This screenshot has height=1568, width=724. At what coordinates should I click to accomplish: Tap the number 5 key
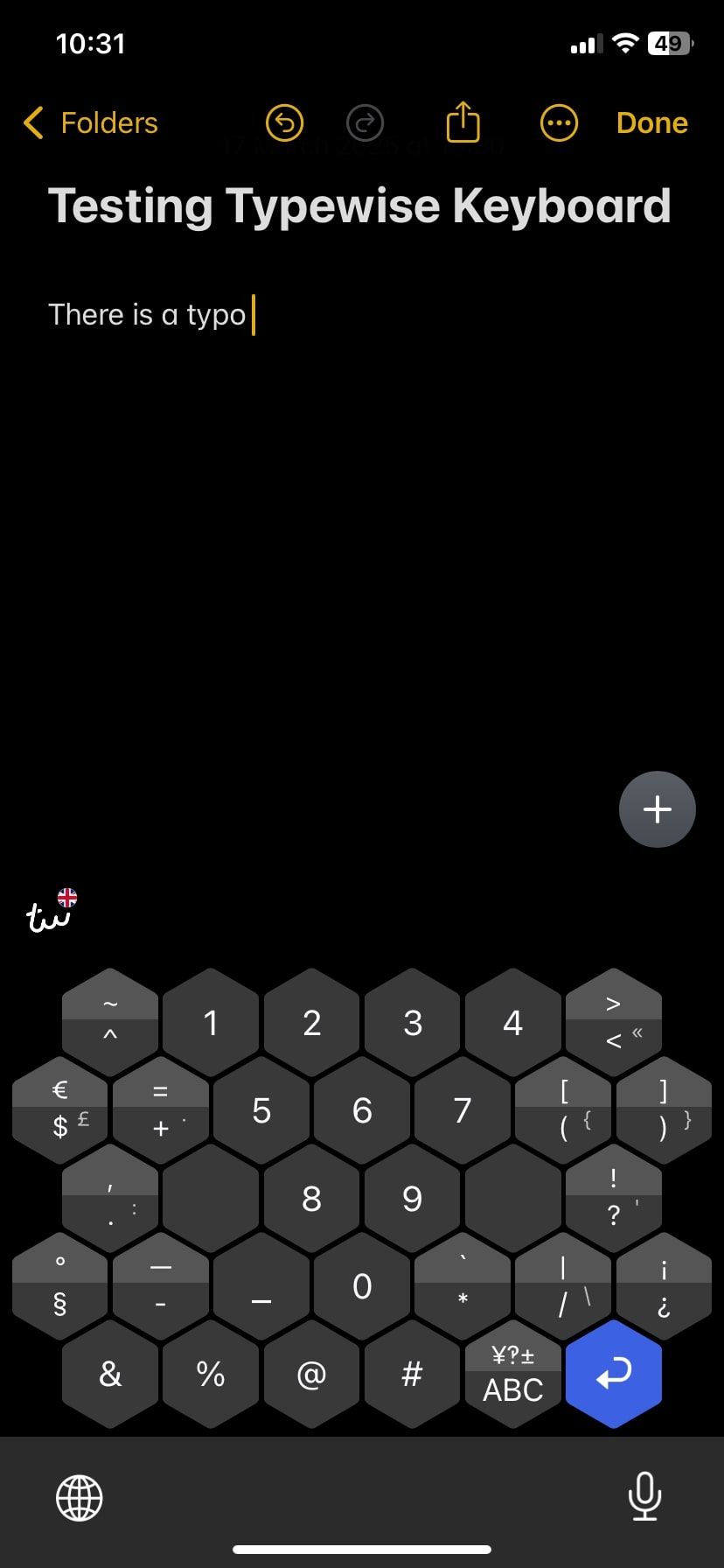point(261,1110)
